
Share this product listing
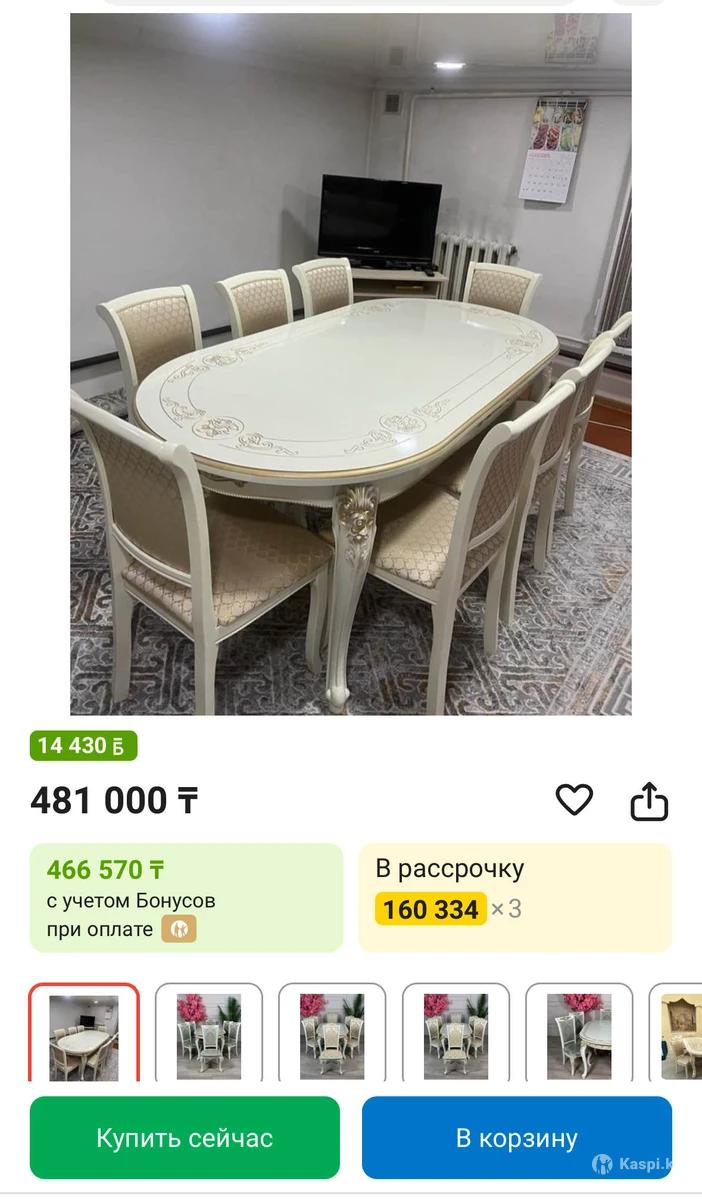[649, 801]
